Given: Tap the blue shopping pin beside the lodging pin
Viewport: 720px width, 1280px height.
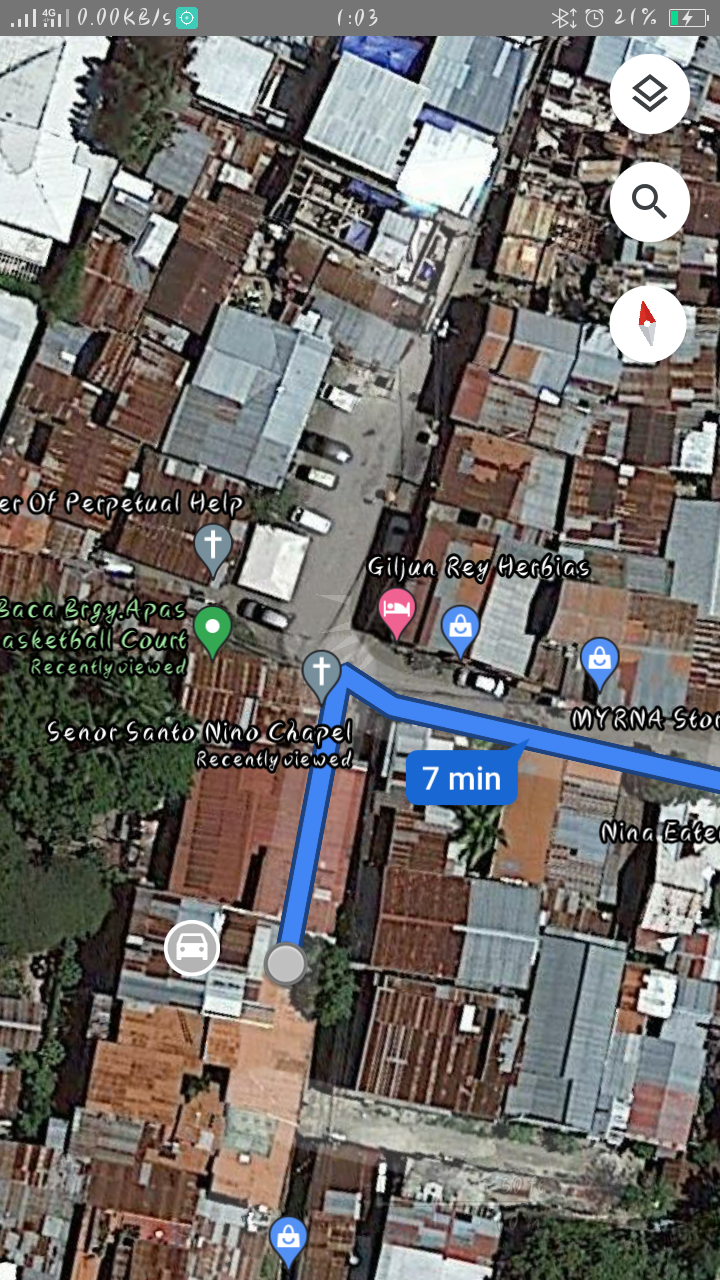Looking at the screenshot, I should [x=460, y=630].
